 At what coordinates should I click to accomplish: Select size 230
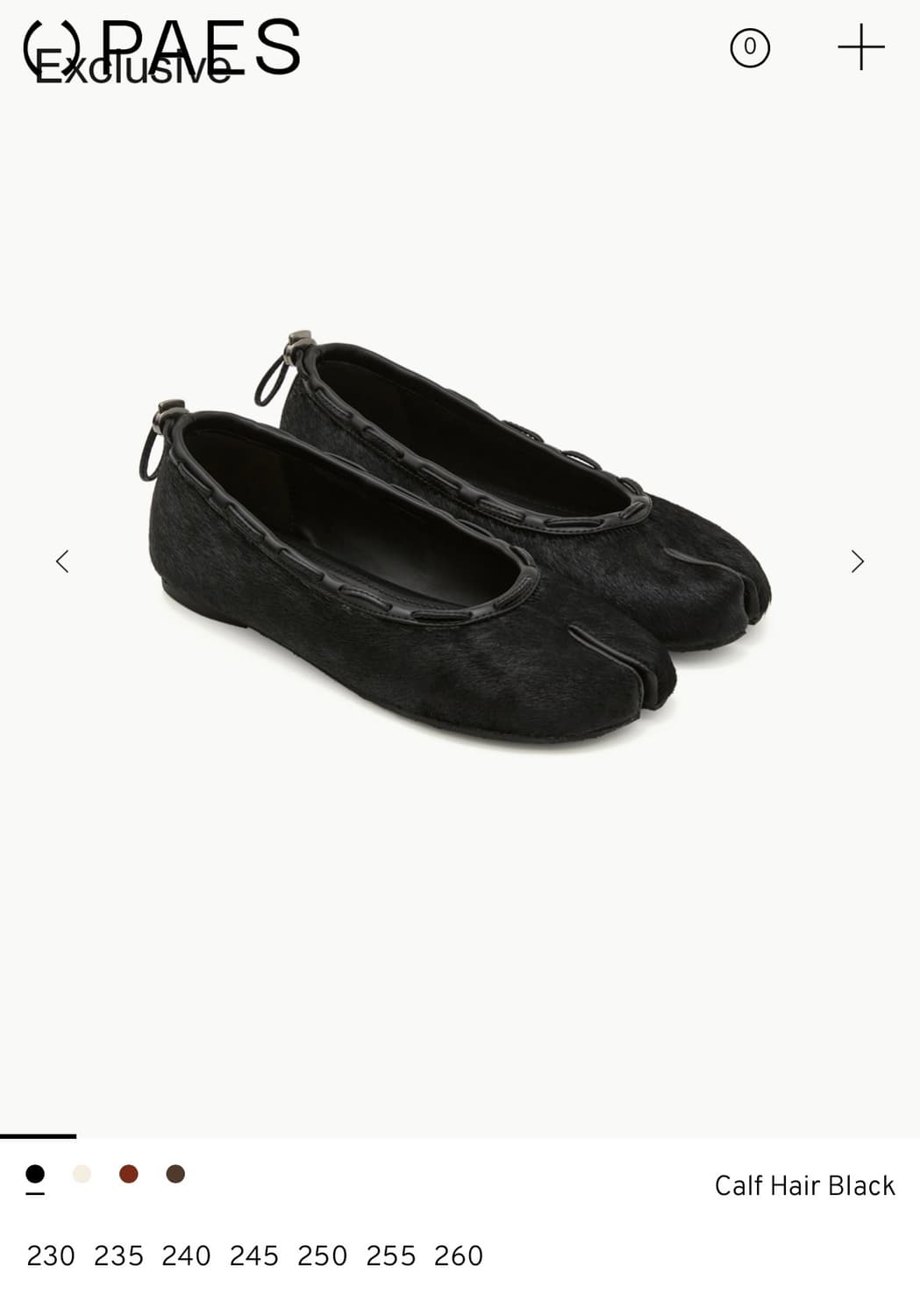(x=51, y=1256)
